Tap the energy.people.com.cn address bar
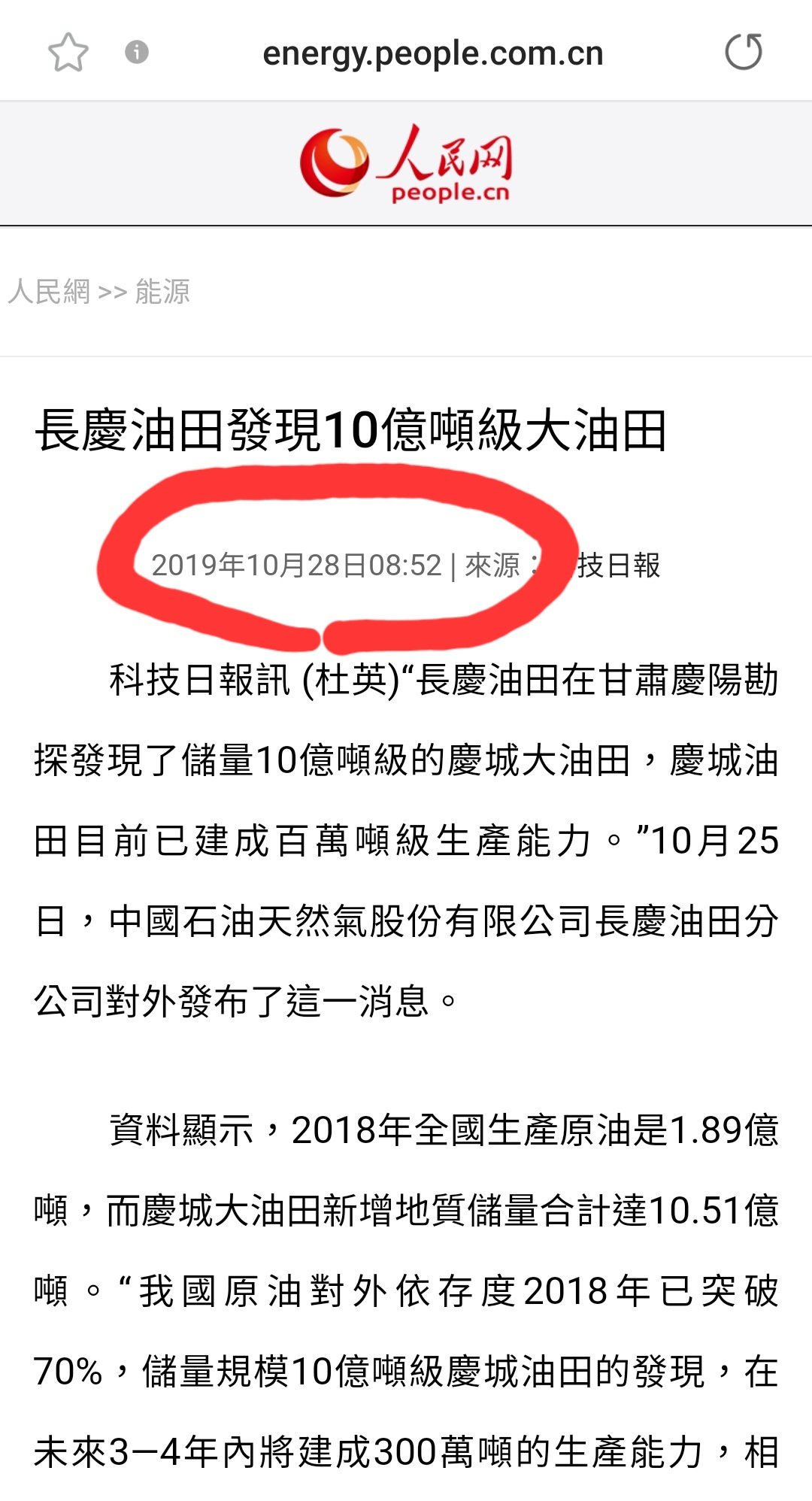This screenshot has height=1501, width=812. click(432, 54)
